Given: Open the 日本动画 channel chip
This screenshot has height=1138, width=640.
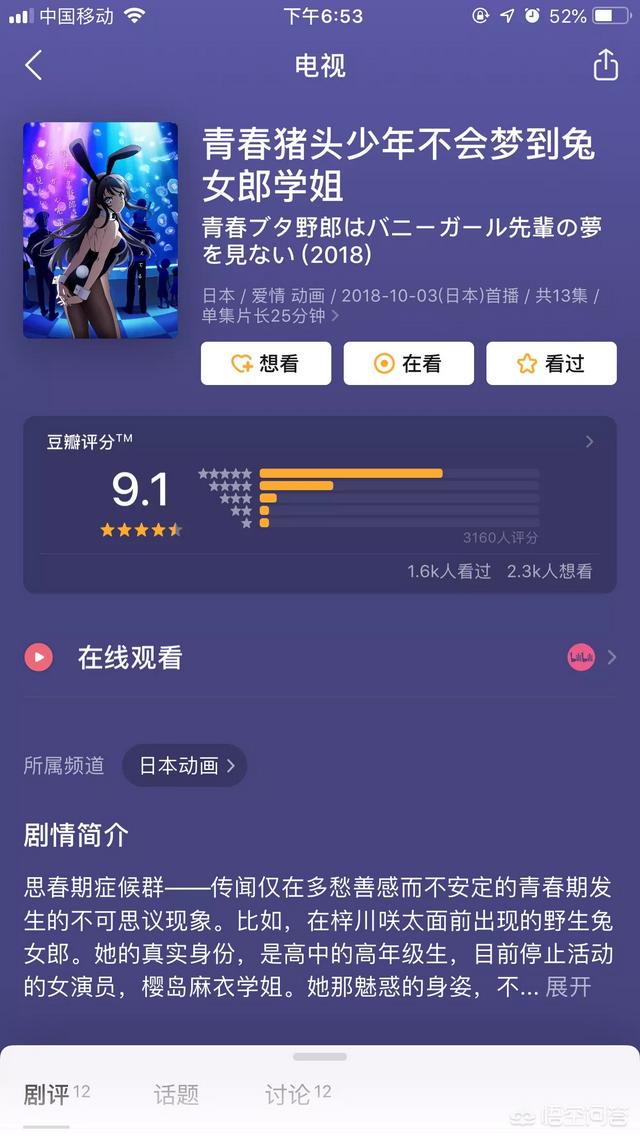Looking at the screenshot, I should pos(185,766).
